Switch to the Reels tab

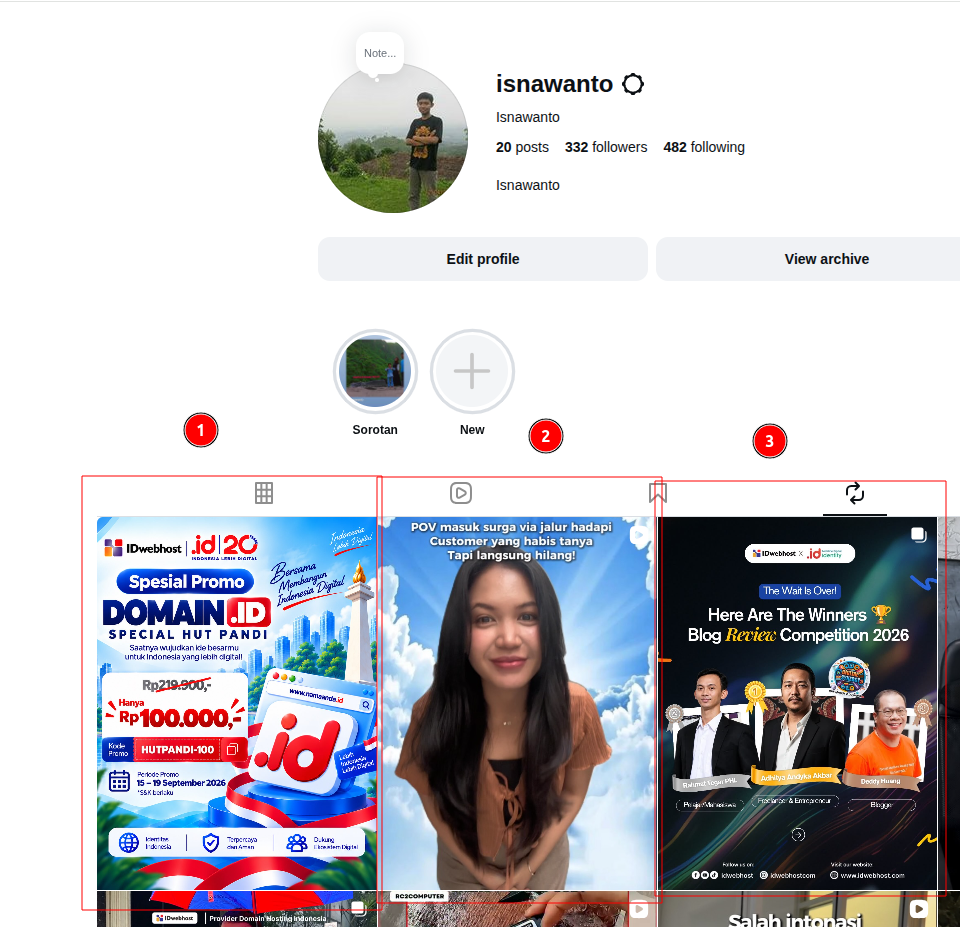point(461,493)
